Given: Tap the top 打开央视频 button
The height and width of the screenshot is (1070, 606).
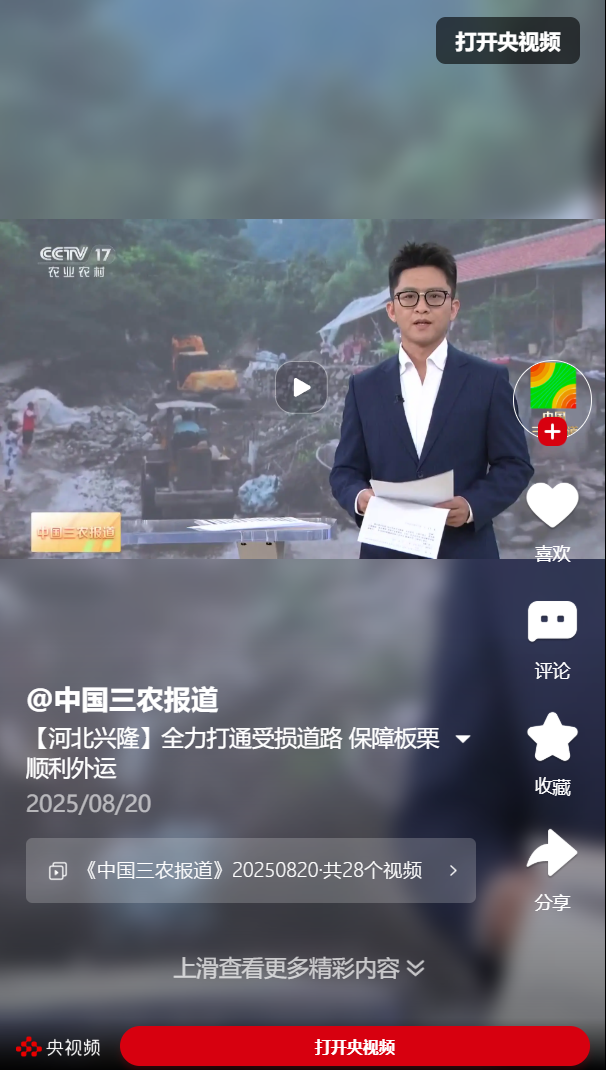Looking at the screenshot, I should point(507,41).
